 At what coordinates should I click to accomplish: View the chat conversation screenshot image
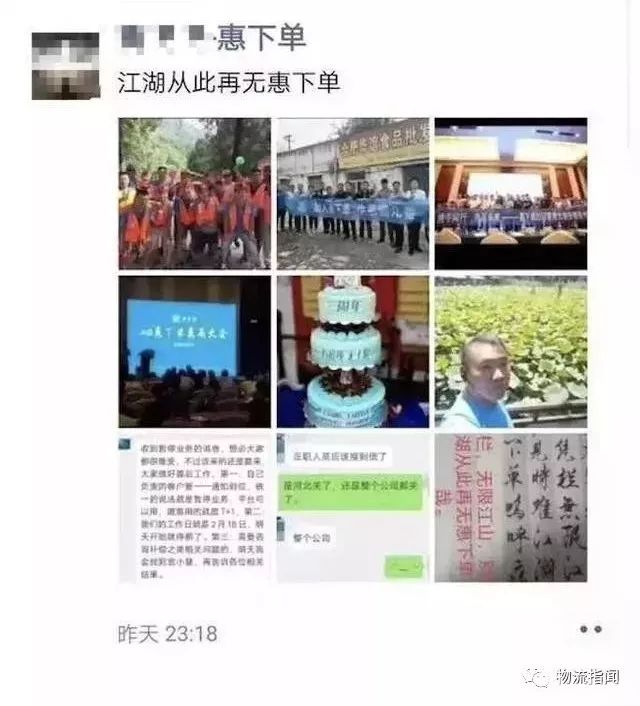(x=352, y=507)
